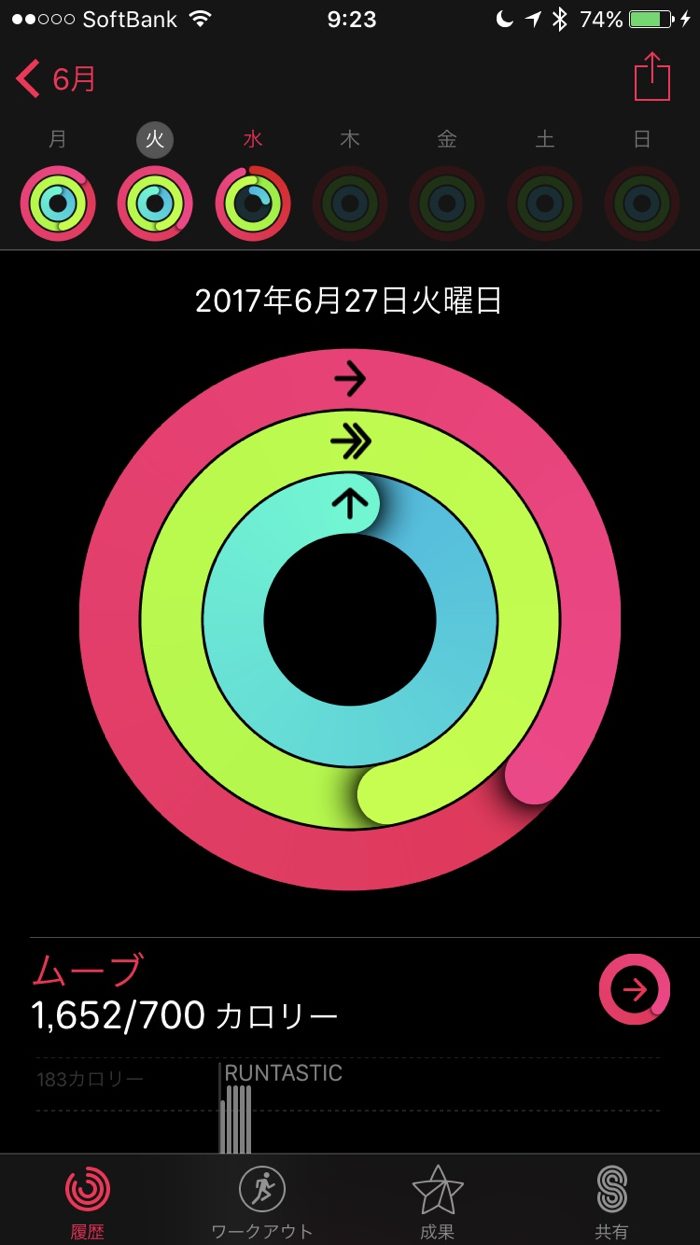This screenshot has height=1245, width=700.
Task: Open the 共有 sharing tab
Action: [612, 1201]
